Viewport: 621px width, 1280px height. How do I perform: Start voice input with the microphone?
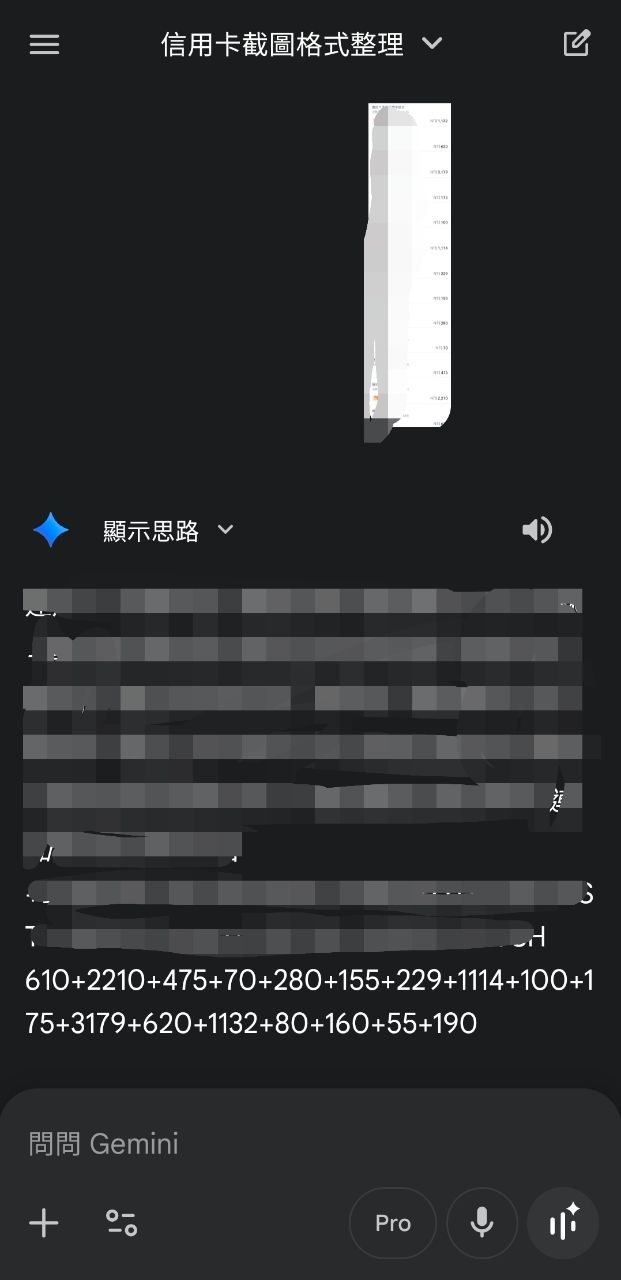click(482, 1222)
